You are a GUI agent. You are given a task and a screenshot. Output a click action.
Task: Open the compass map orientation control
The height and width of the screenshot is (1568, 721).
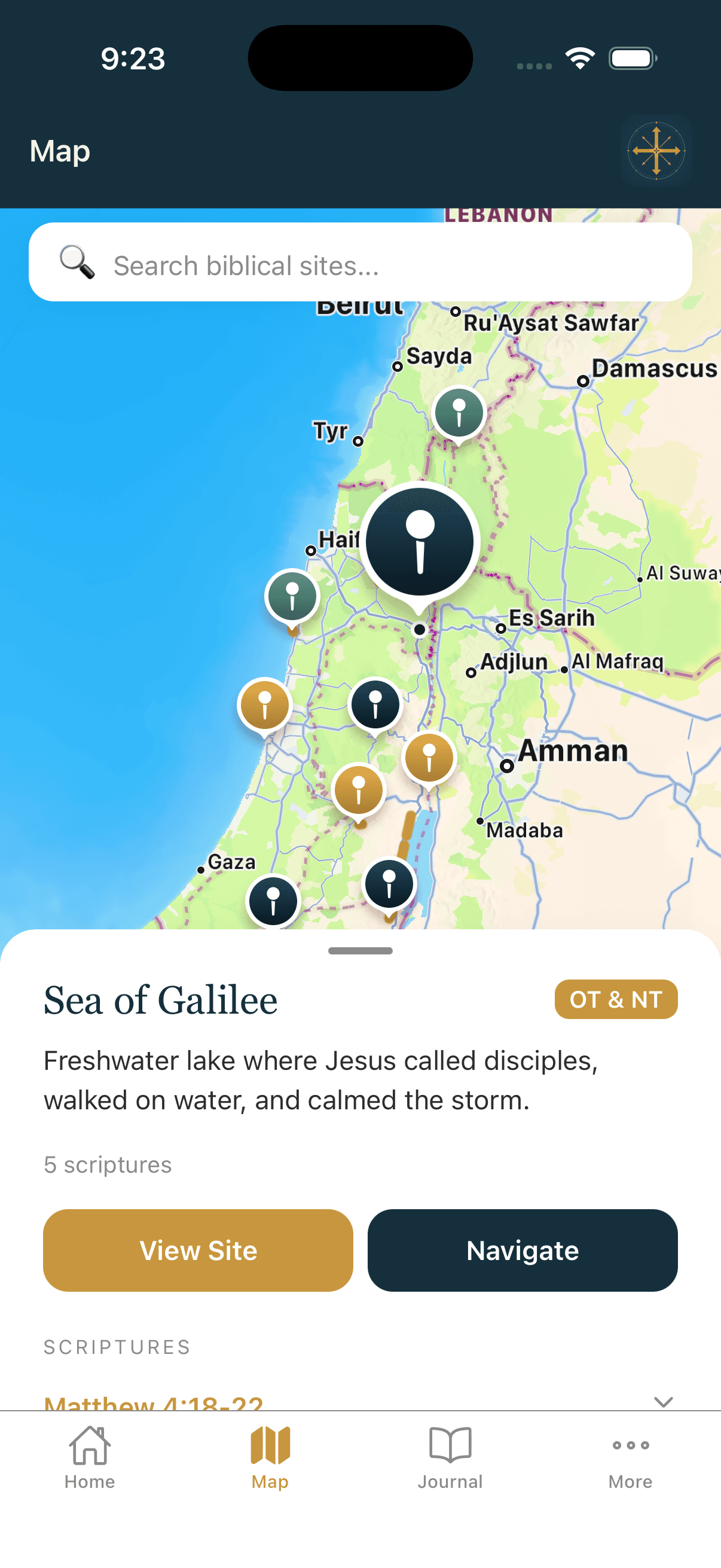tap(656, 151)
